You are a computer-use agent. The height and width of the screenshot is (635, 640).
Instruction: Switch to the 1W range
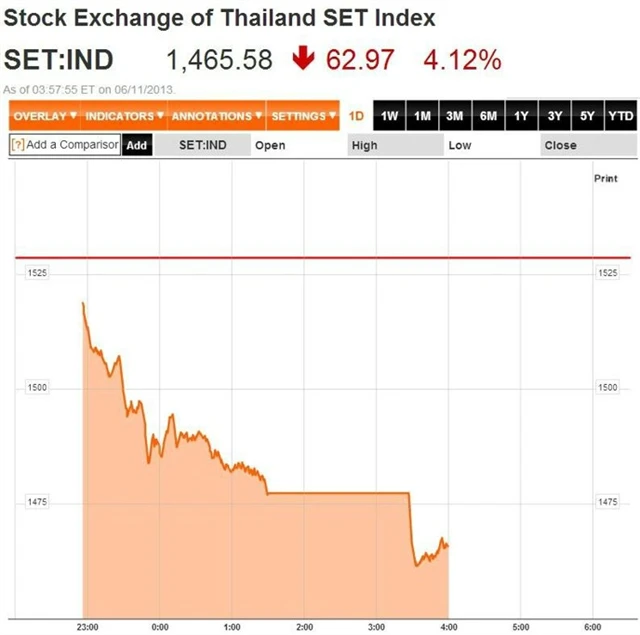point(389,116)
